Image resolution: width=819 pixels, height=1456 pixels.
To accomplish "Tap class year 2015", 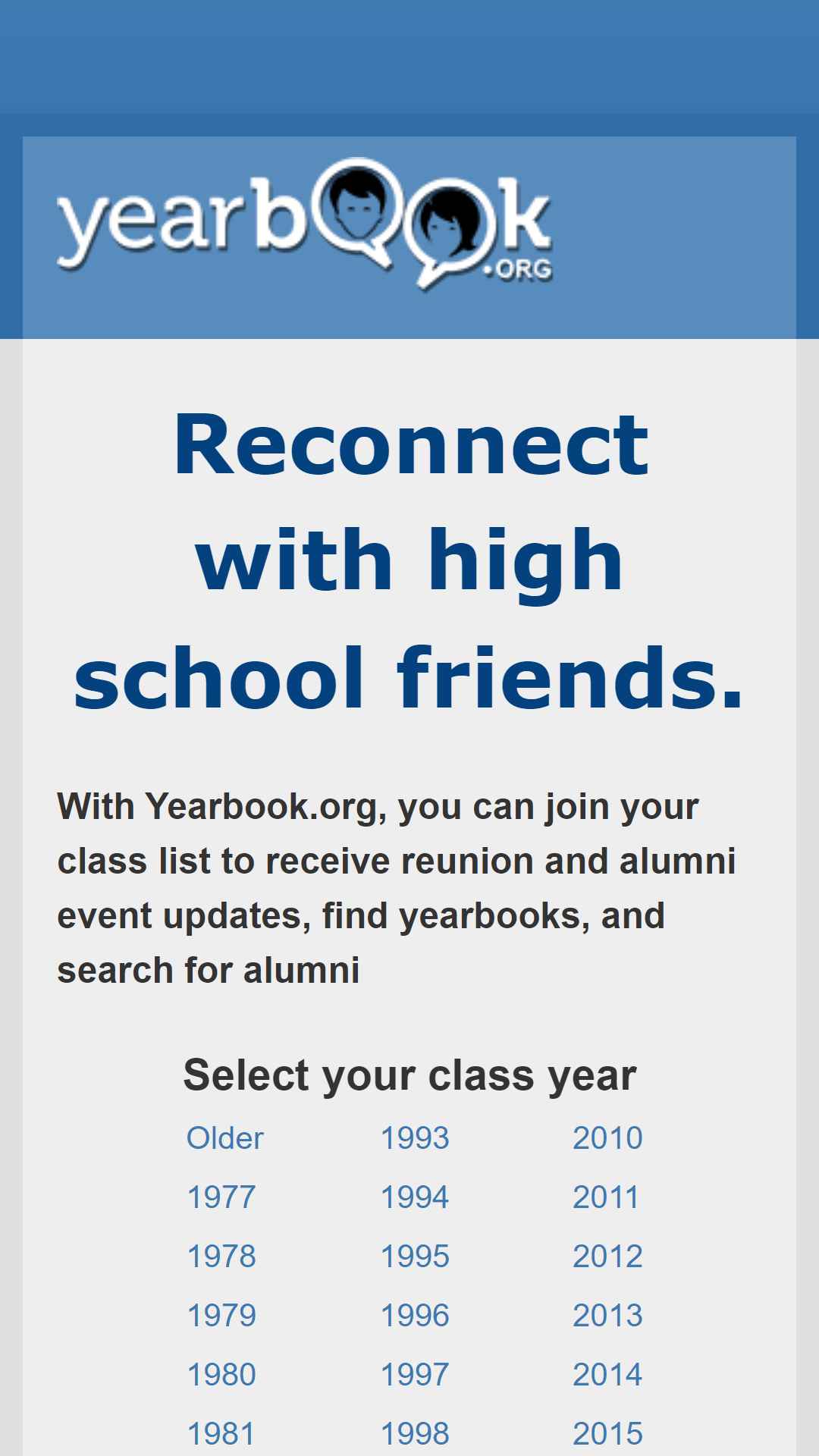I will (x=607, y=1434).
